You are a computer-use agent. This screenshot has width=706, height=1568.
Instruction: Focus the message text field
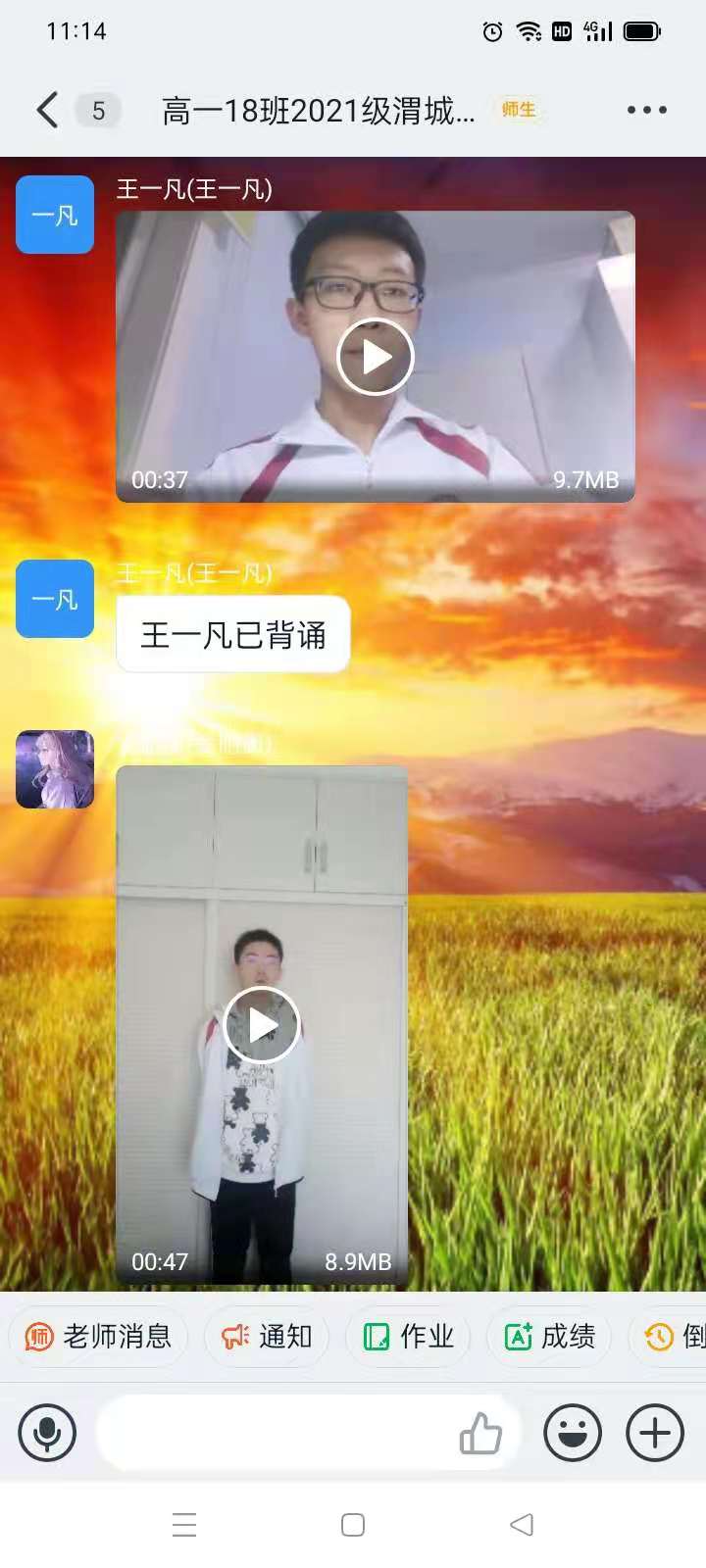pyautogui.click(x=275, y=1434)
